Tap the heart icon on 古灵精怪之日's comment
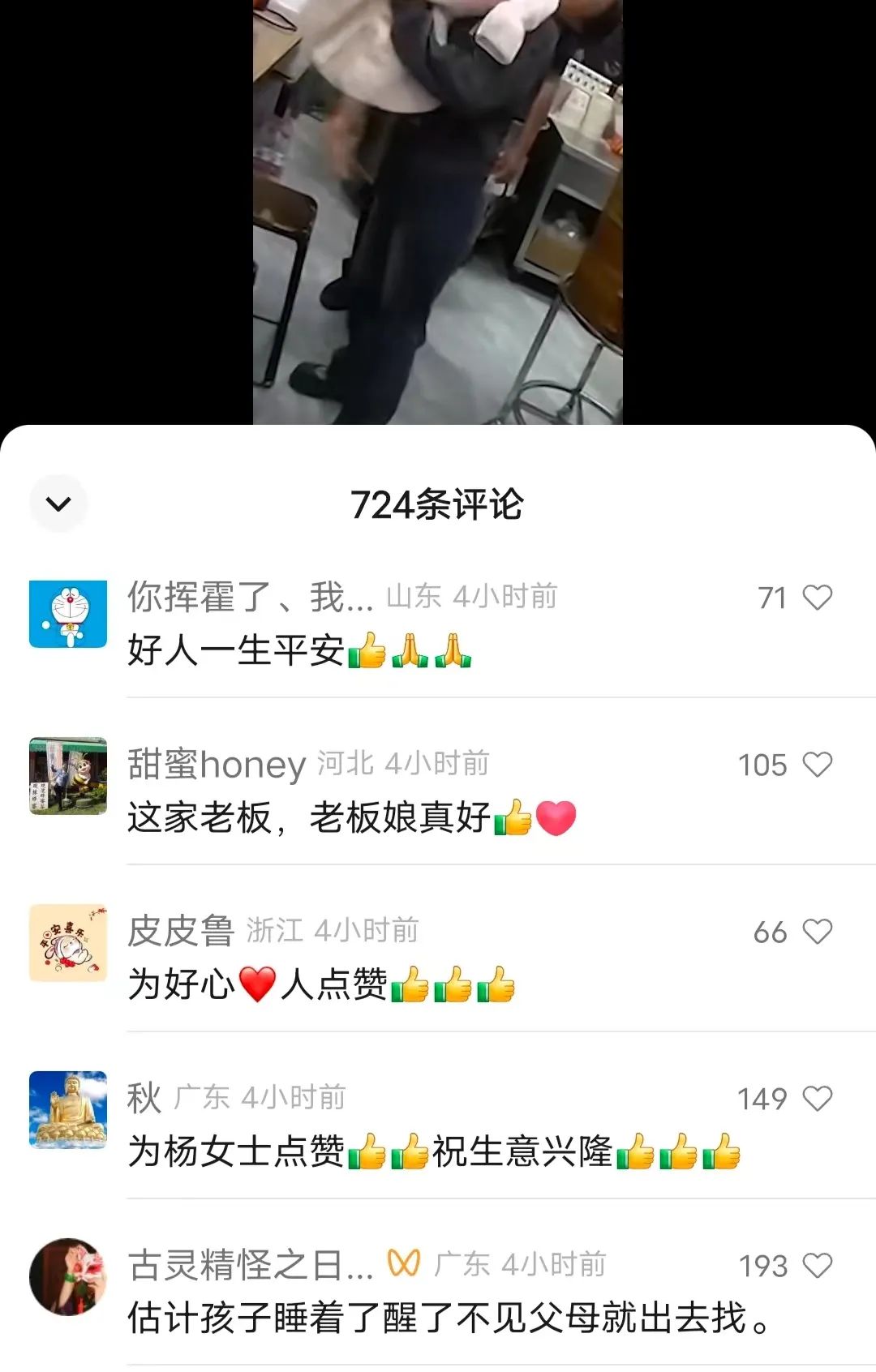Viewport: 876px width, 1372px height. 816,1267
